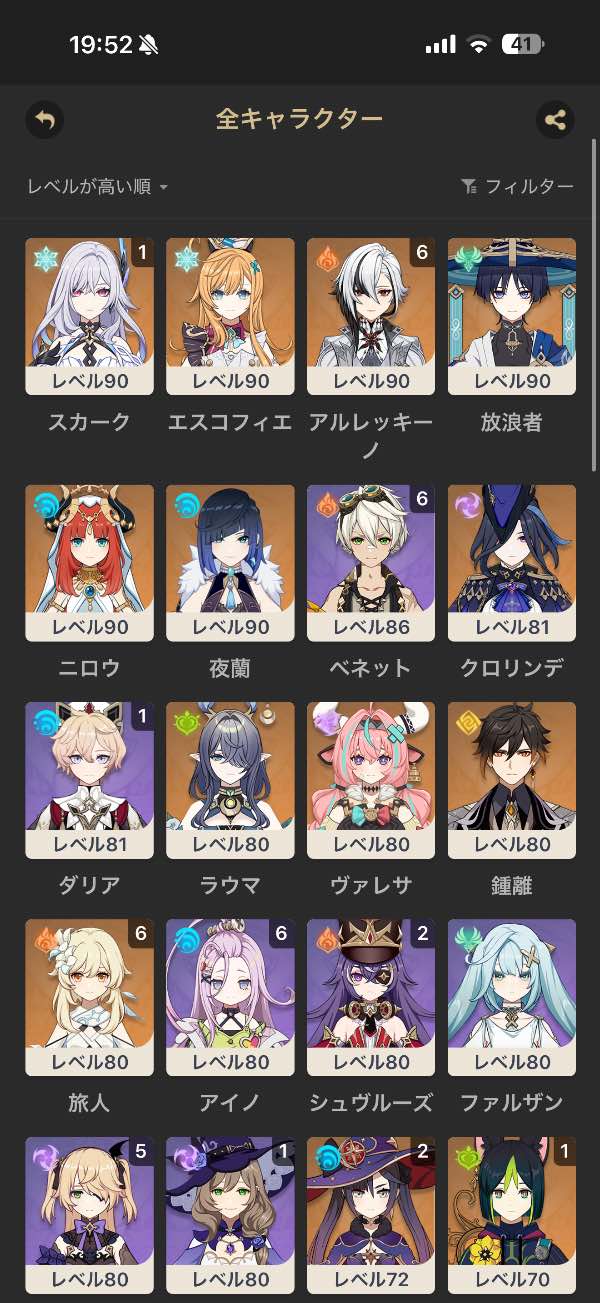Open スカーク character card
600x1303 pixels.
(90, 316)
